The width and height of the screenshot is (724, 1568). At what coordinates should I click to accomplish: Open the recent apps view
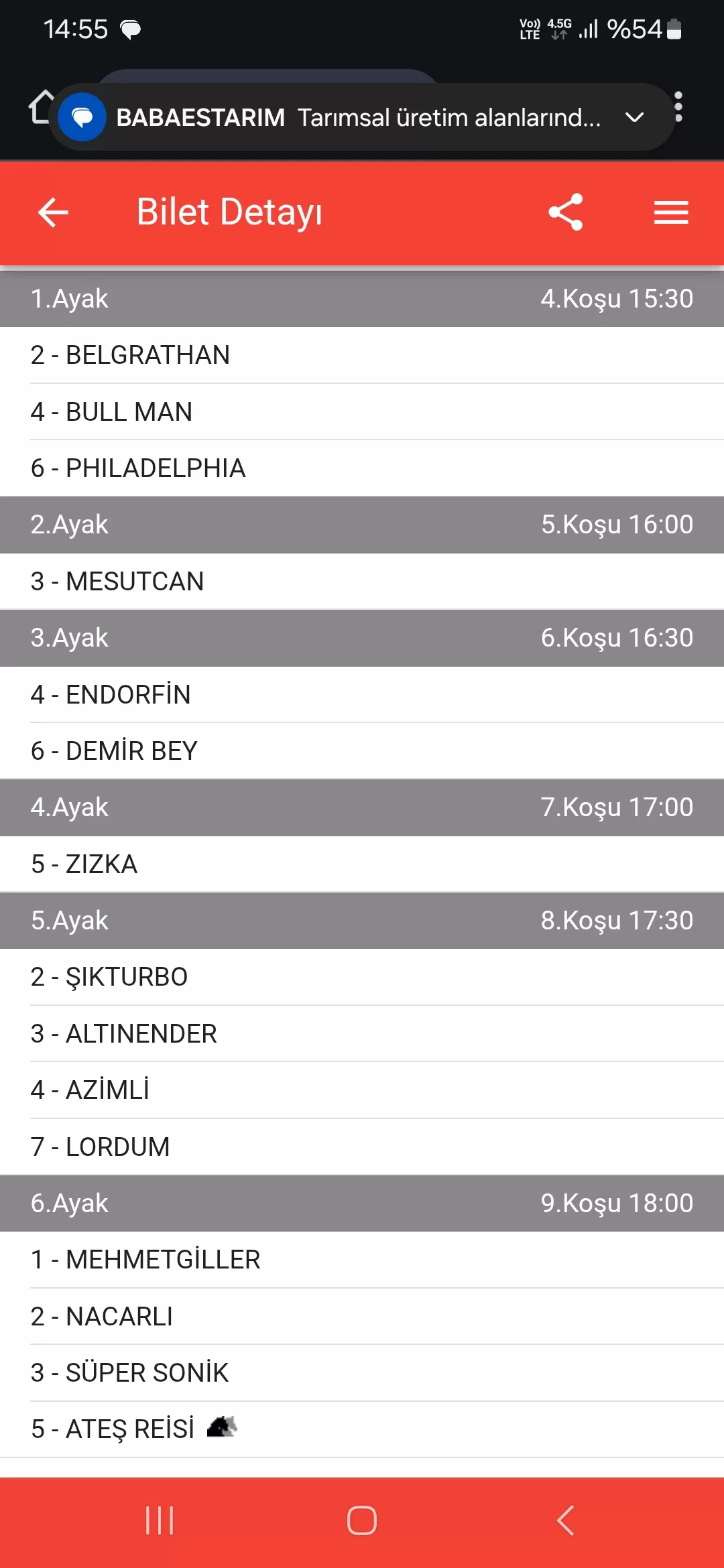(x=160, y=1520)
